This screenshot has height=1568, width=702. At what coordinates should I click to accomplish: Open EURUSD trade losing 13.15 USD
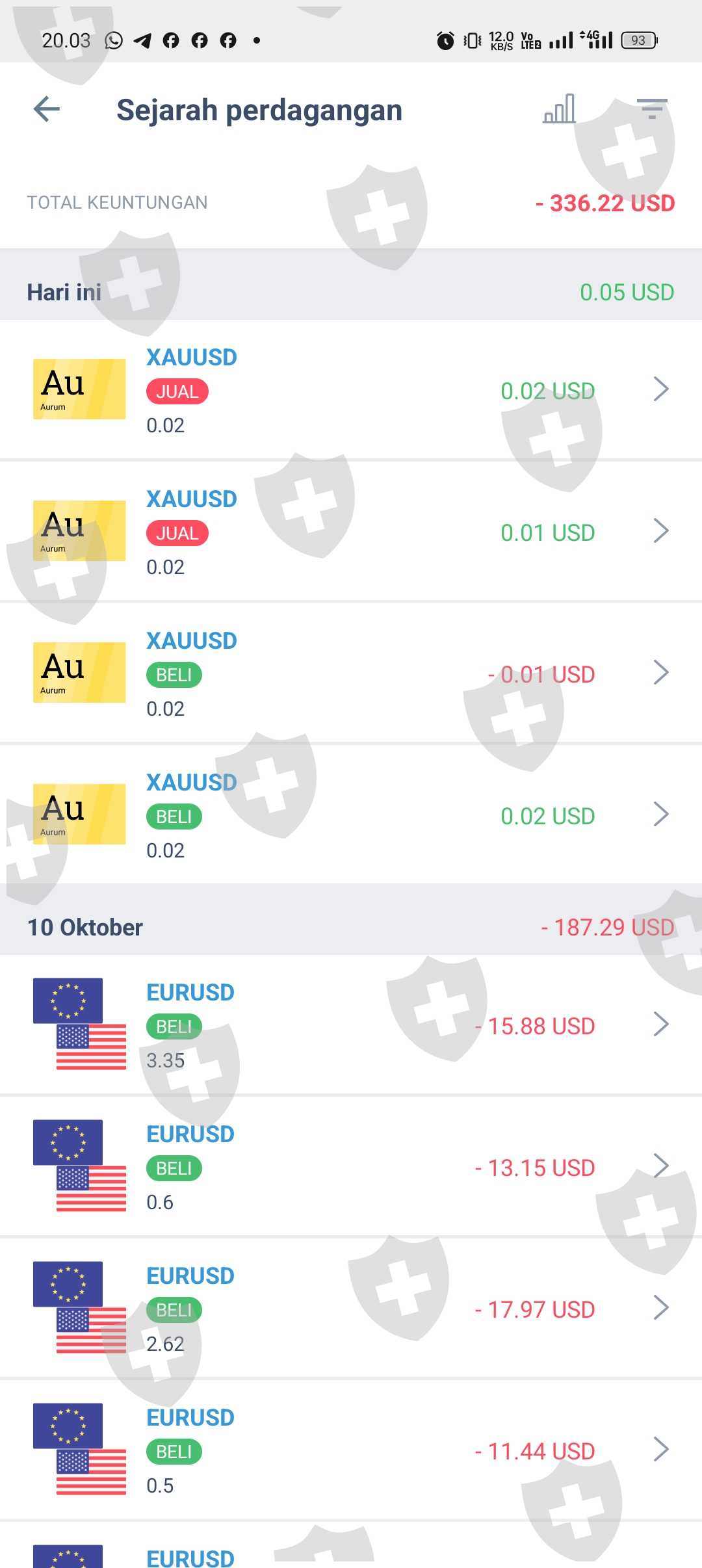click(351, 1167)
